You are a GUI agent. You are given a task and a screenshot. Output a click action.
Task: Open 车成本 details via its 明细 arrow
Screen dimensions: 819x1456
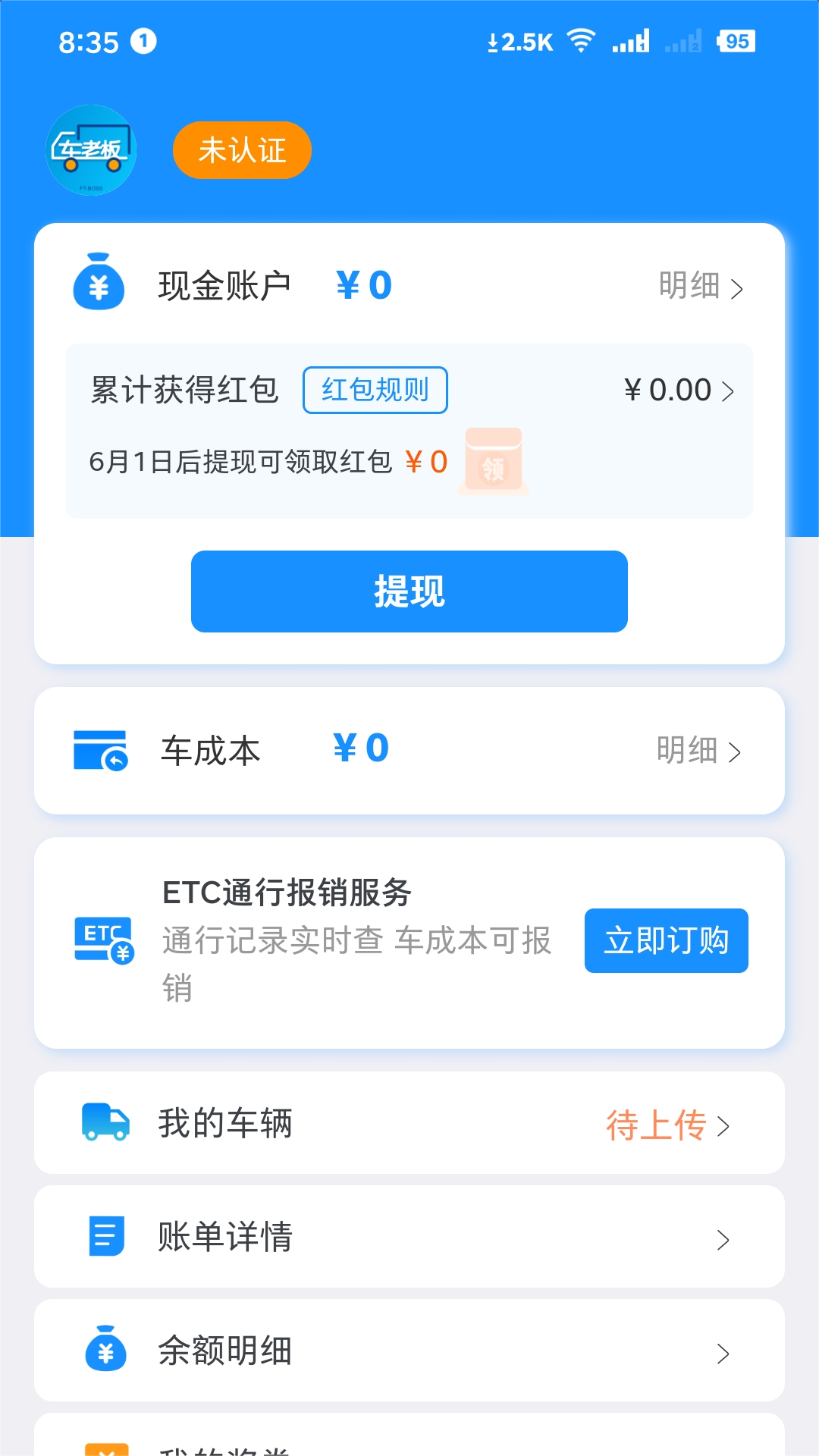click(x=698, y=751)
